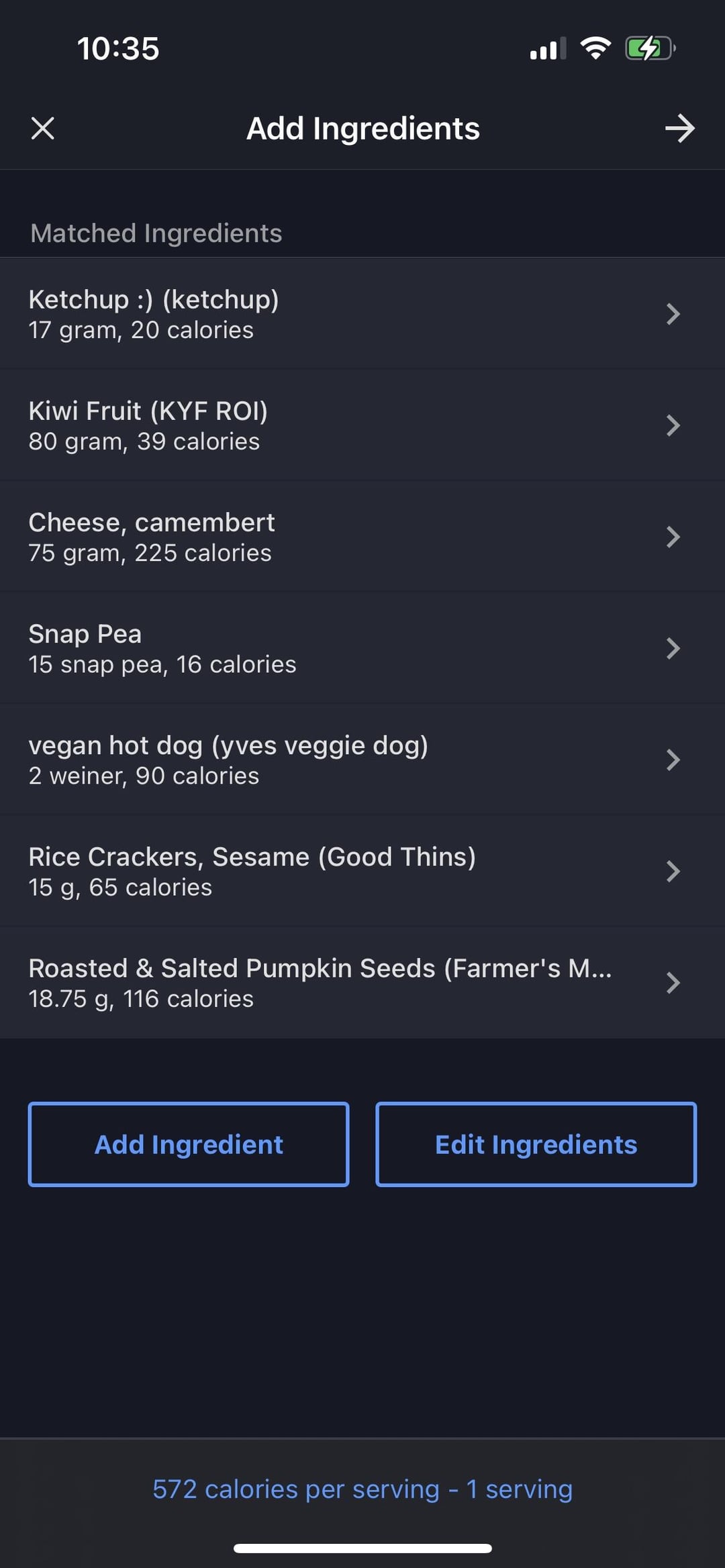Tap the Add Ingredient button
Viewport: 725px width, 1568px height.
[x=189, y=1144]
